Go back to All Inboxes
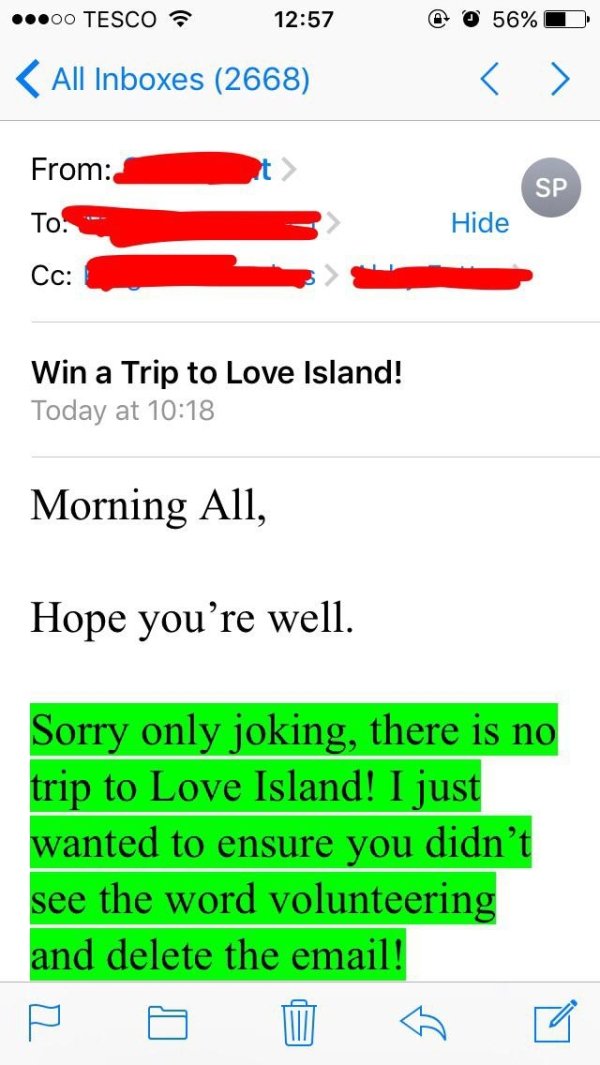The image size is (600, 1065). (165, 78)
